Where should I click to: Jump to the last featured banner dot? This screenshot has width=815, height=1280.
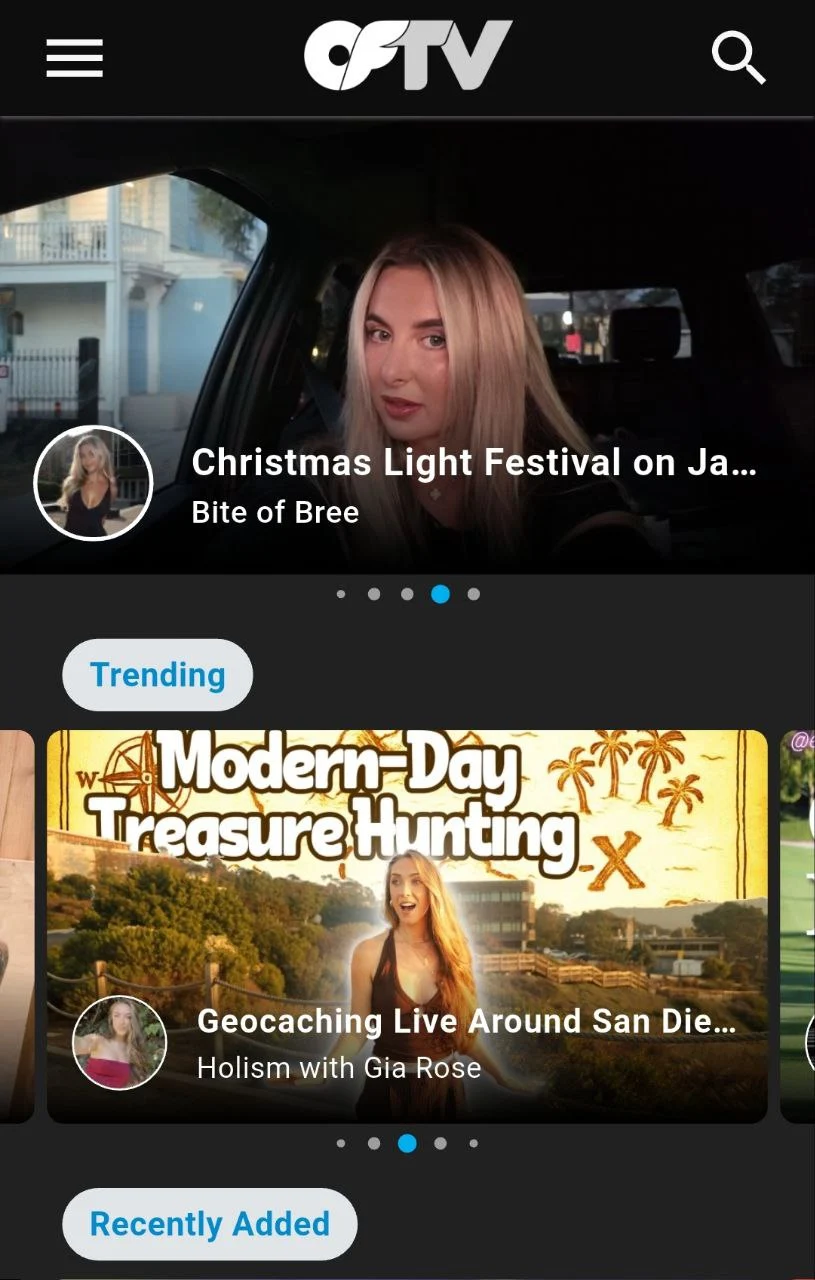474,594
